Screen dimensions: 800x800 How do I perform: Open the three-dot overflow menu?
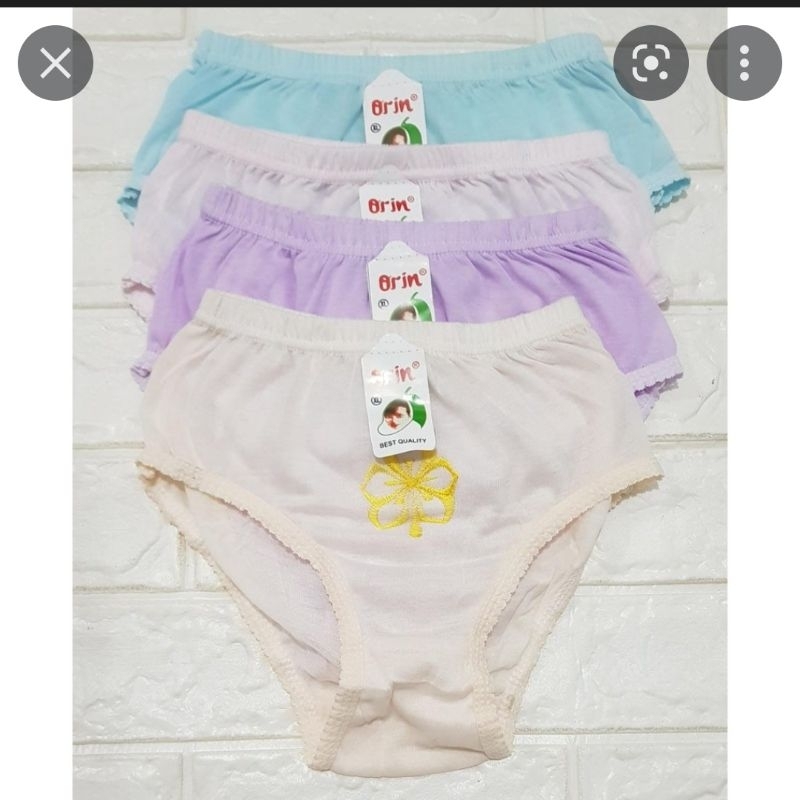[744, 62]
